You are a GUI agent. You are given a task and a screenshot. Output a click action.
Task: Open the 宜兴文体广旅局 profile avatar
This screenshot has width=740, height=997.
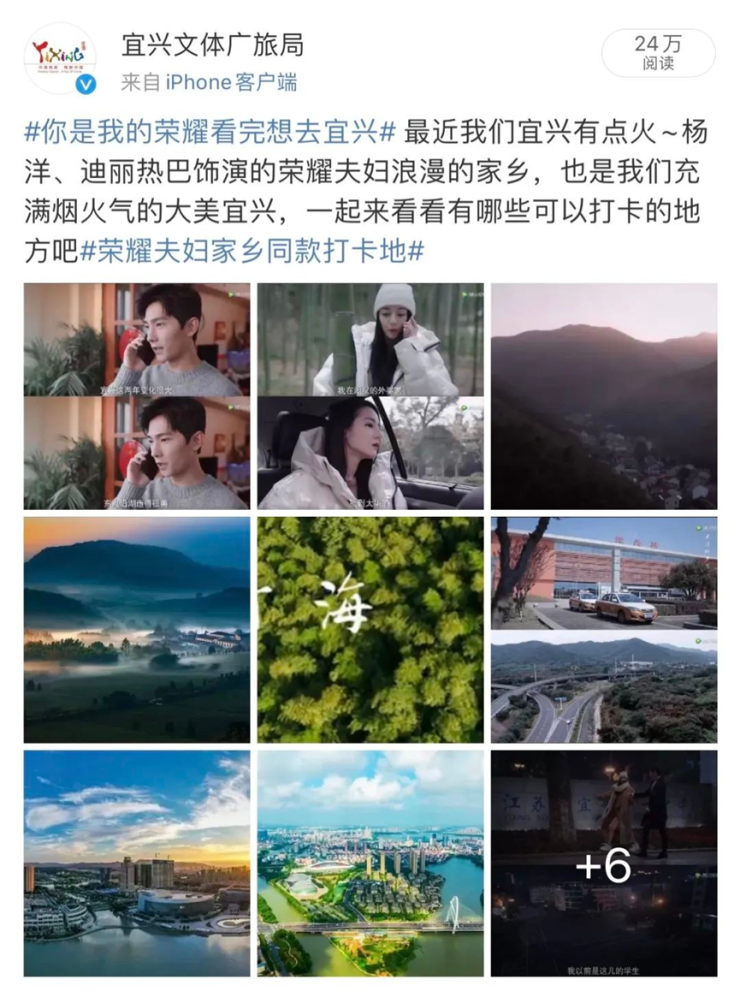(x=60, y=59)
